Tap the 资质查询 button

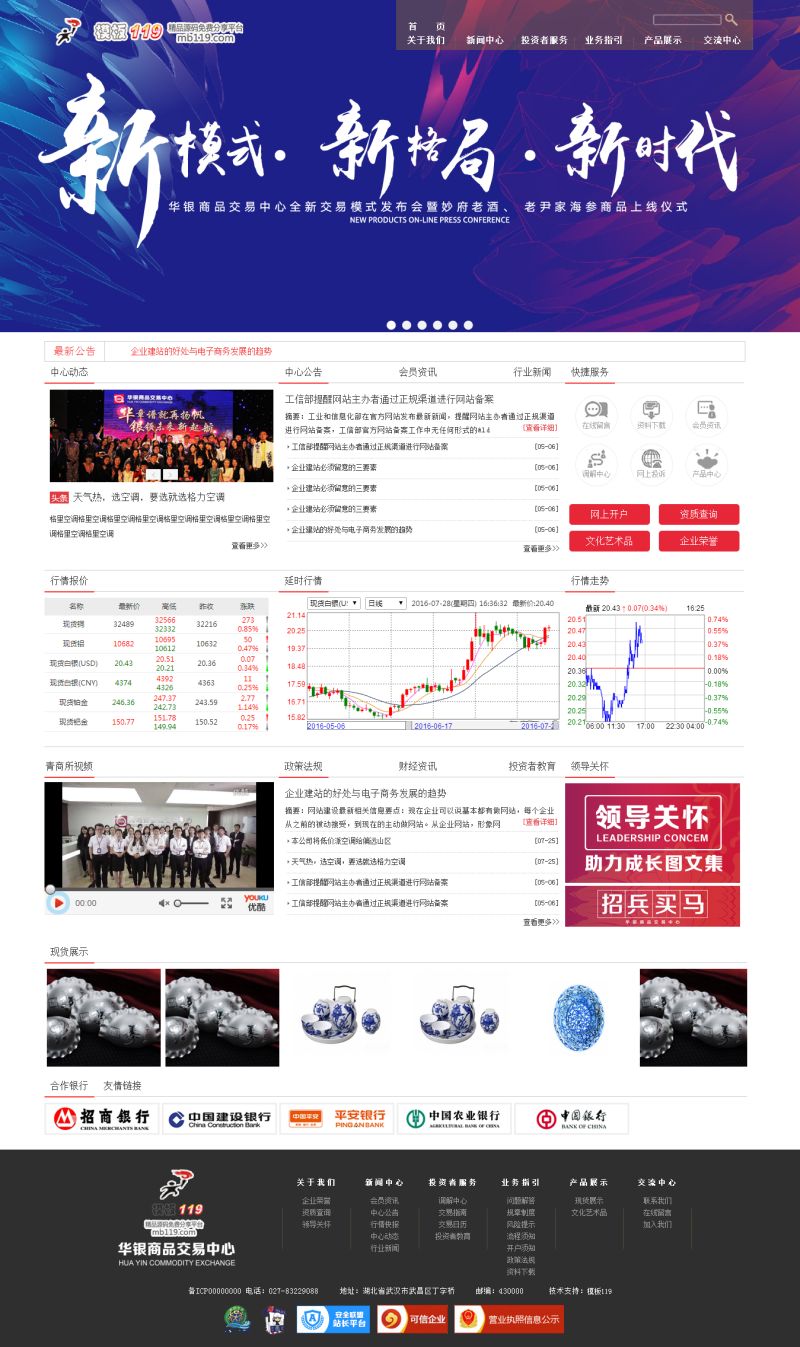point(698,514)
